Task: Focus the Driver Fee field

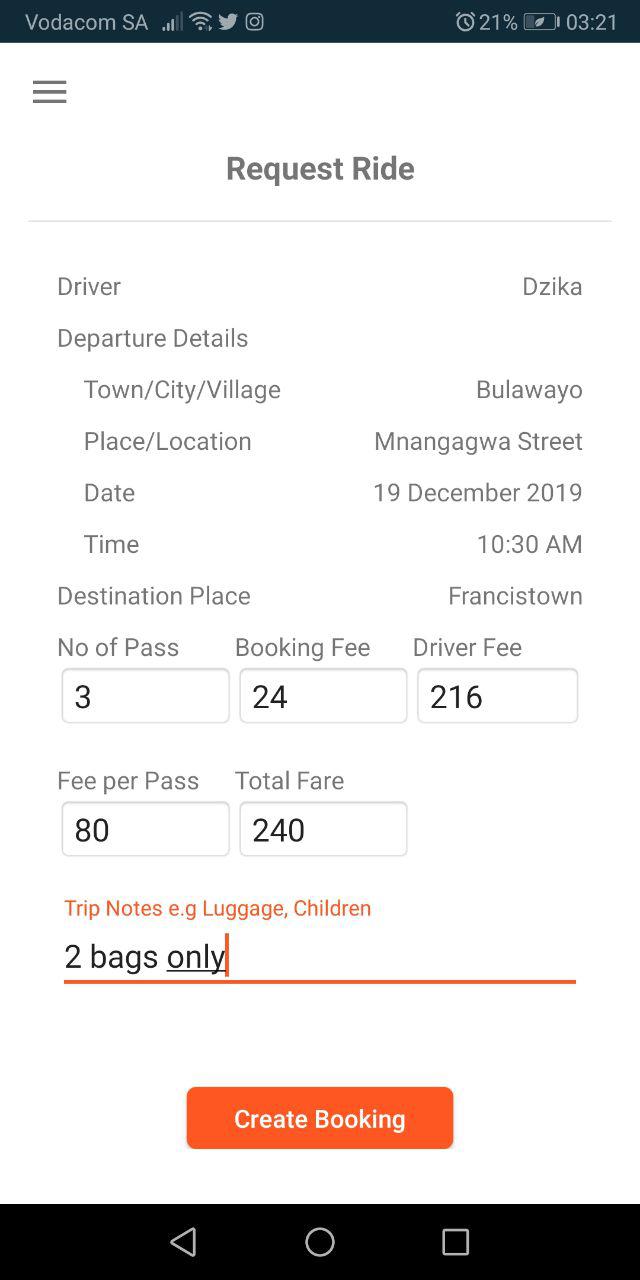Action: [x=497, y=696]
